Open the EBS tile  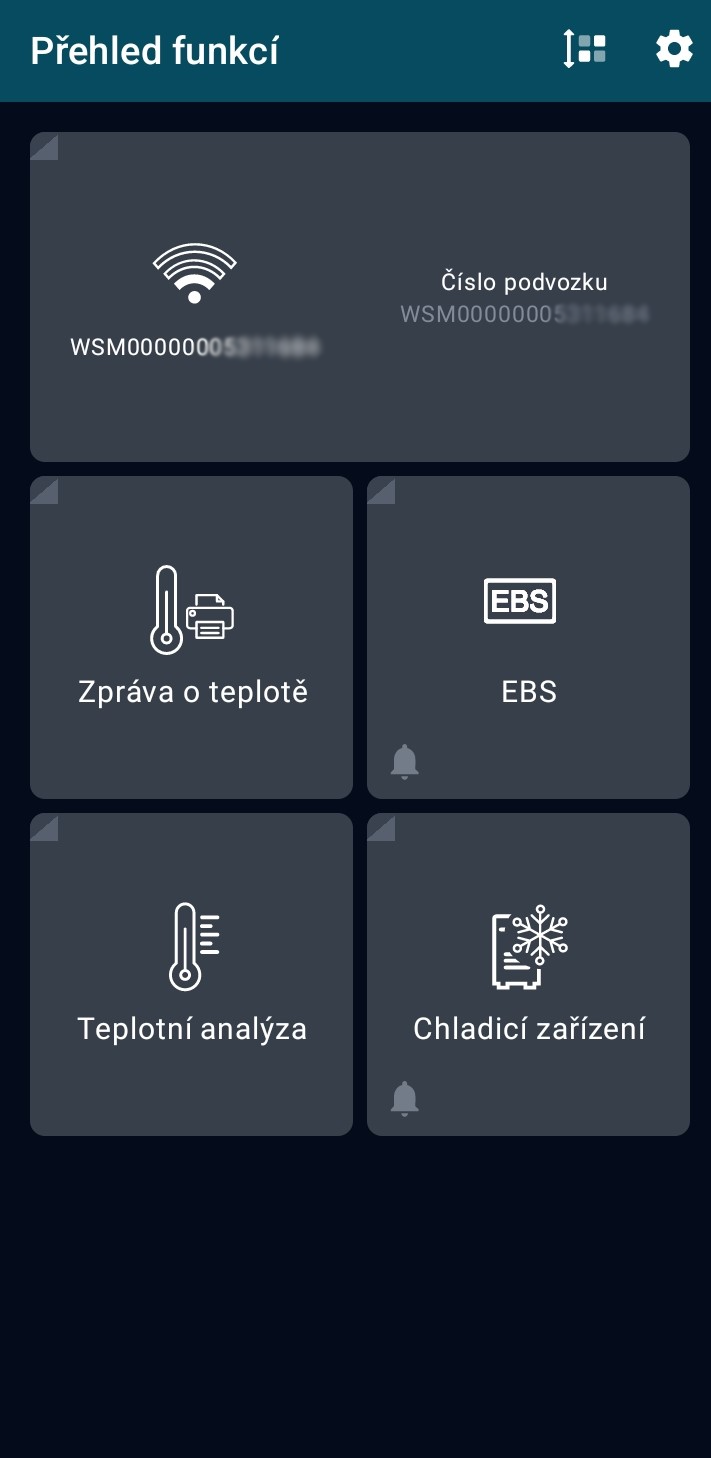tap(528, 637)
